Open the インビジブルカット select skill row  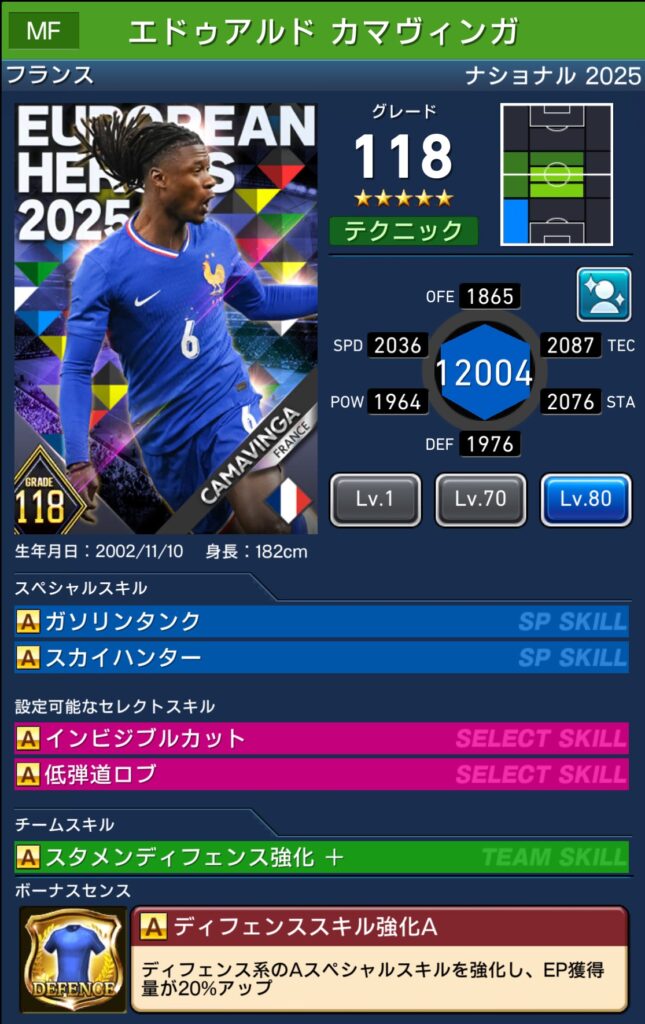[x=322, y=739]
